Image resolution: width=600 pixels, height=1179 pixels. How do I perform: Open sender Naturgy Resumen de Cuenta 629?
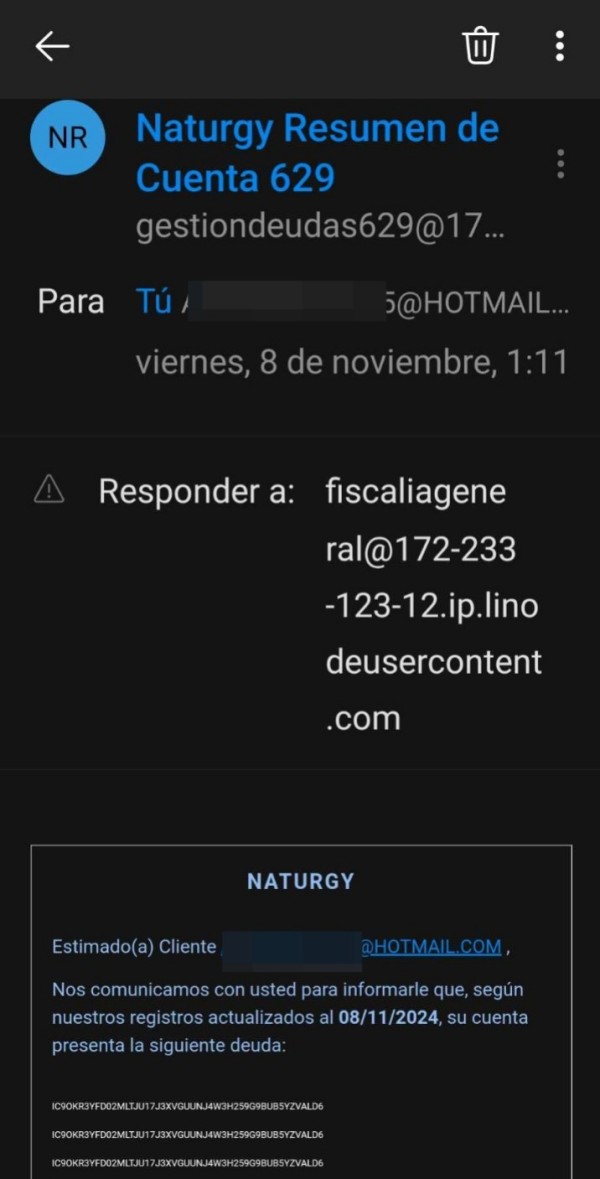[317, 153]
